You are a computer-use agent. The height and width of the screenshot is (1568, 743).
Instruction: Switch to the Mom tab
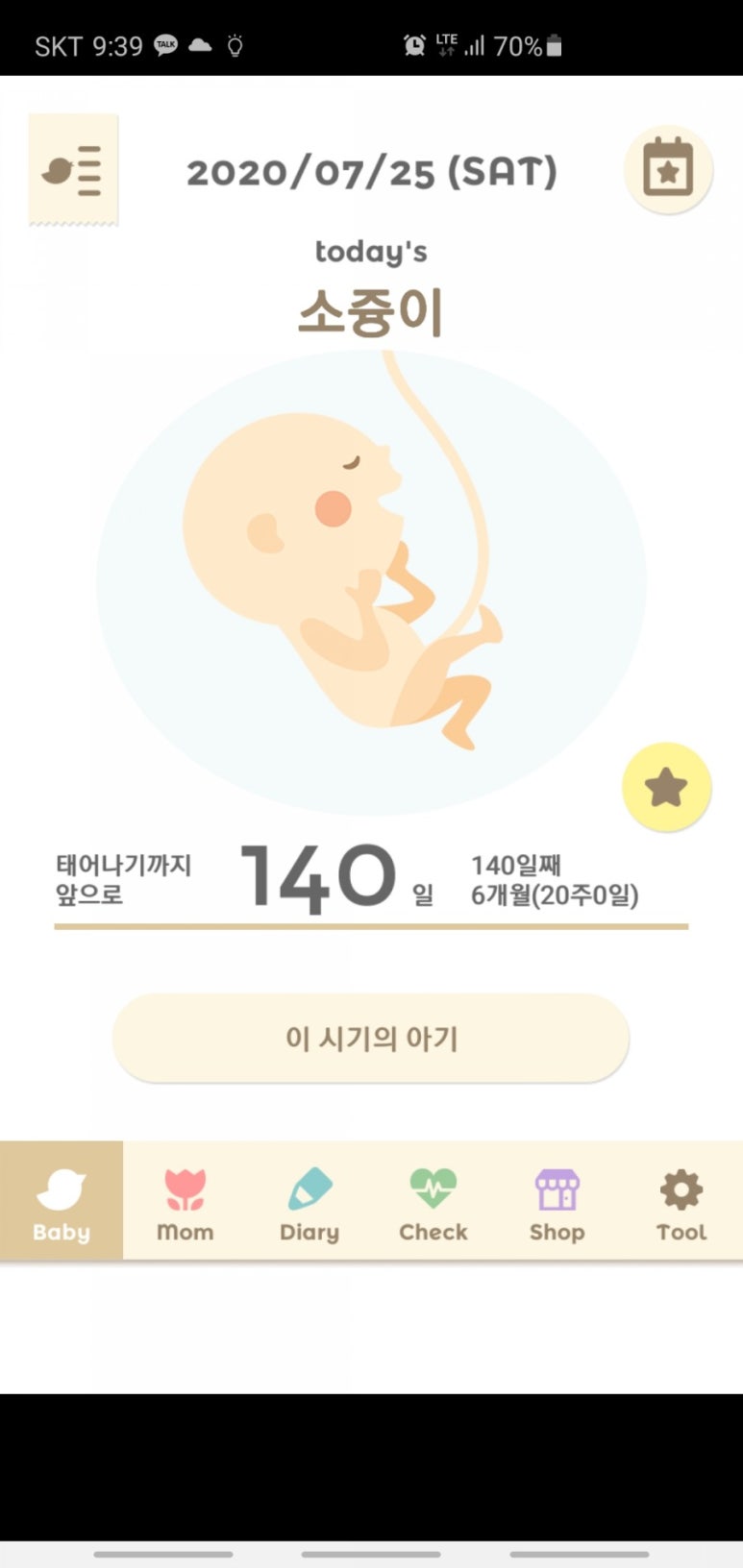[186, 1201]
